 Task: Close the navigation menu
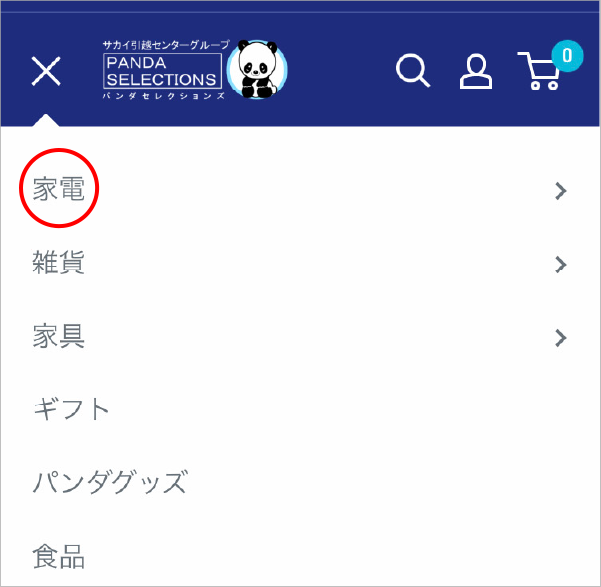click(46, 71)
